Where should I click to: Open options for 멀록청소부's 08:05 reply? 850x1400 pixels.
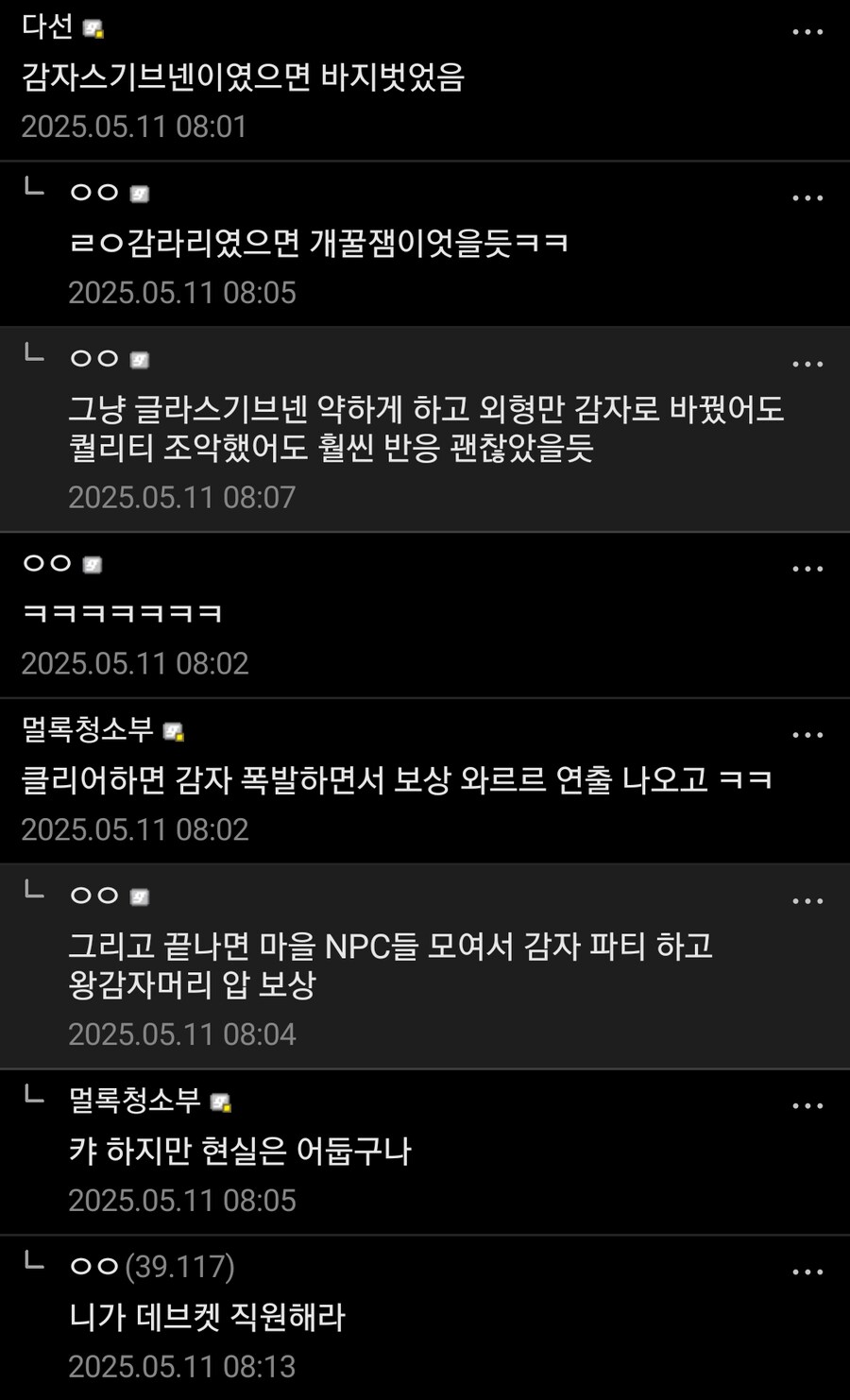pos(807,1106)
